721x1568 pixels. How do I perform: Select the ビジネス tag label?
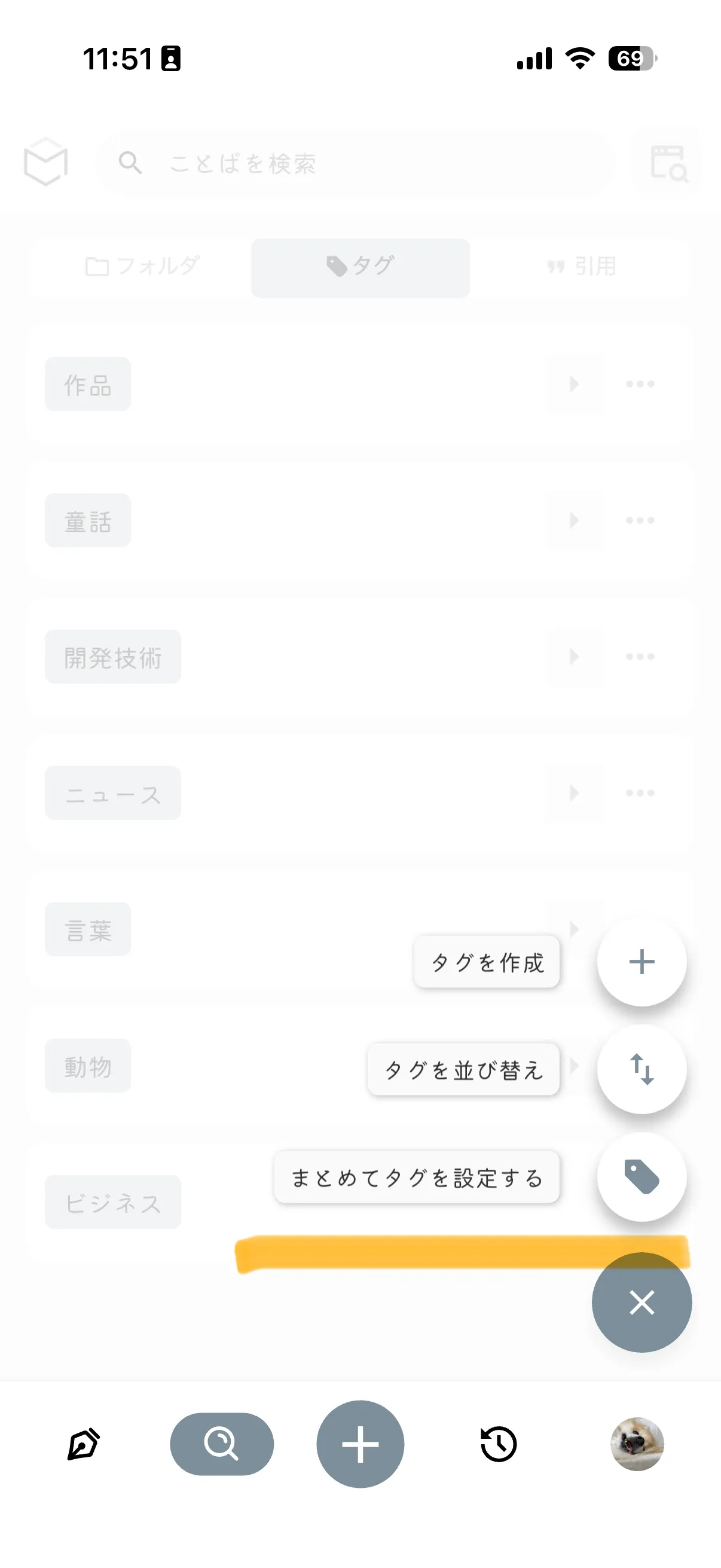click(112, 1202)
